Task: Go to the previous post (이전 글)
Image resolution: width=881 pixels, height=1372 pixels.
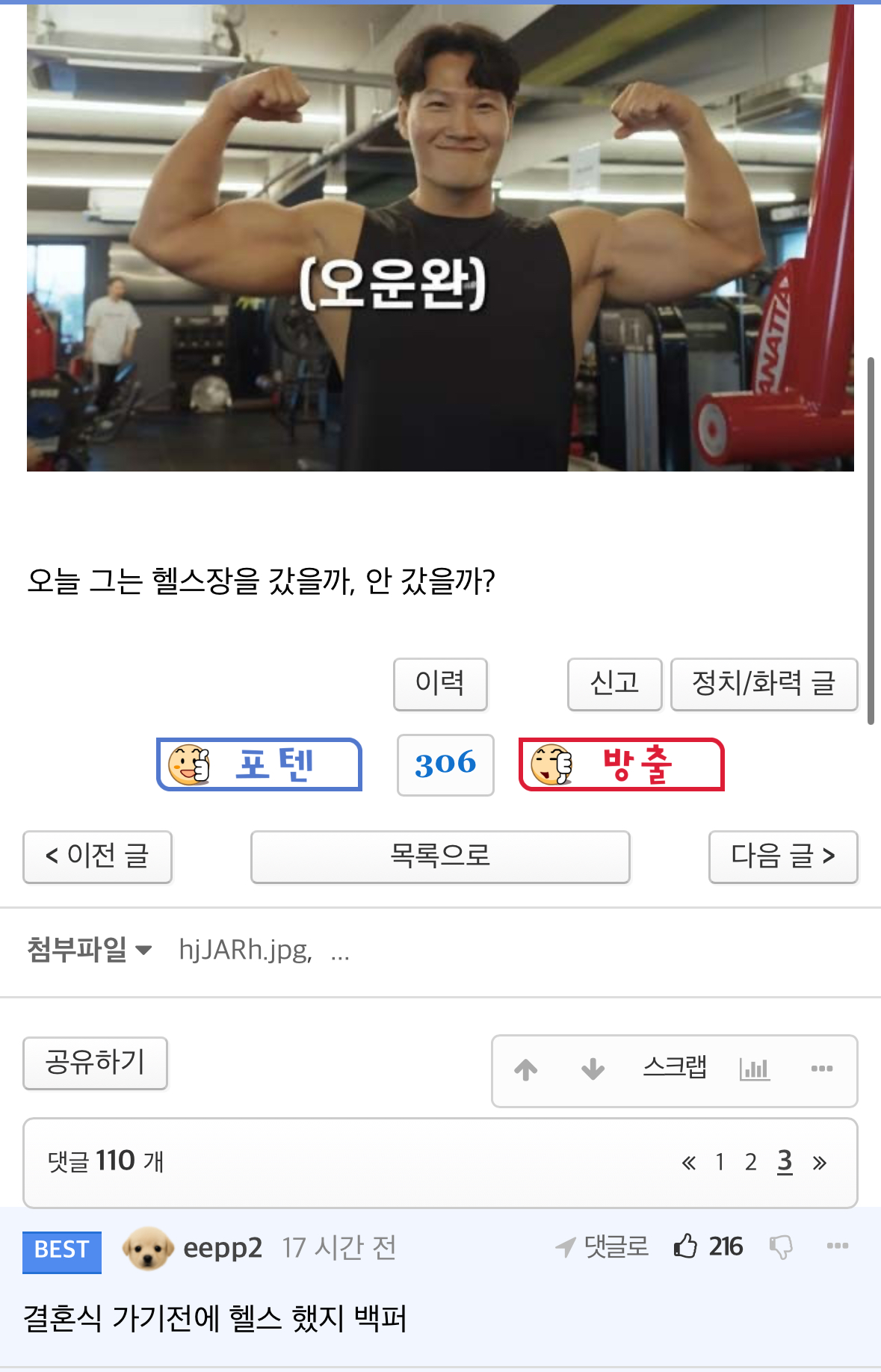Action: pyautogui.click(x=97, y=856)
